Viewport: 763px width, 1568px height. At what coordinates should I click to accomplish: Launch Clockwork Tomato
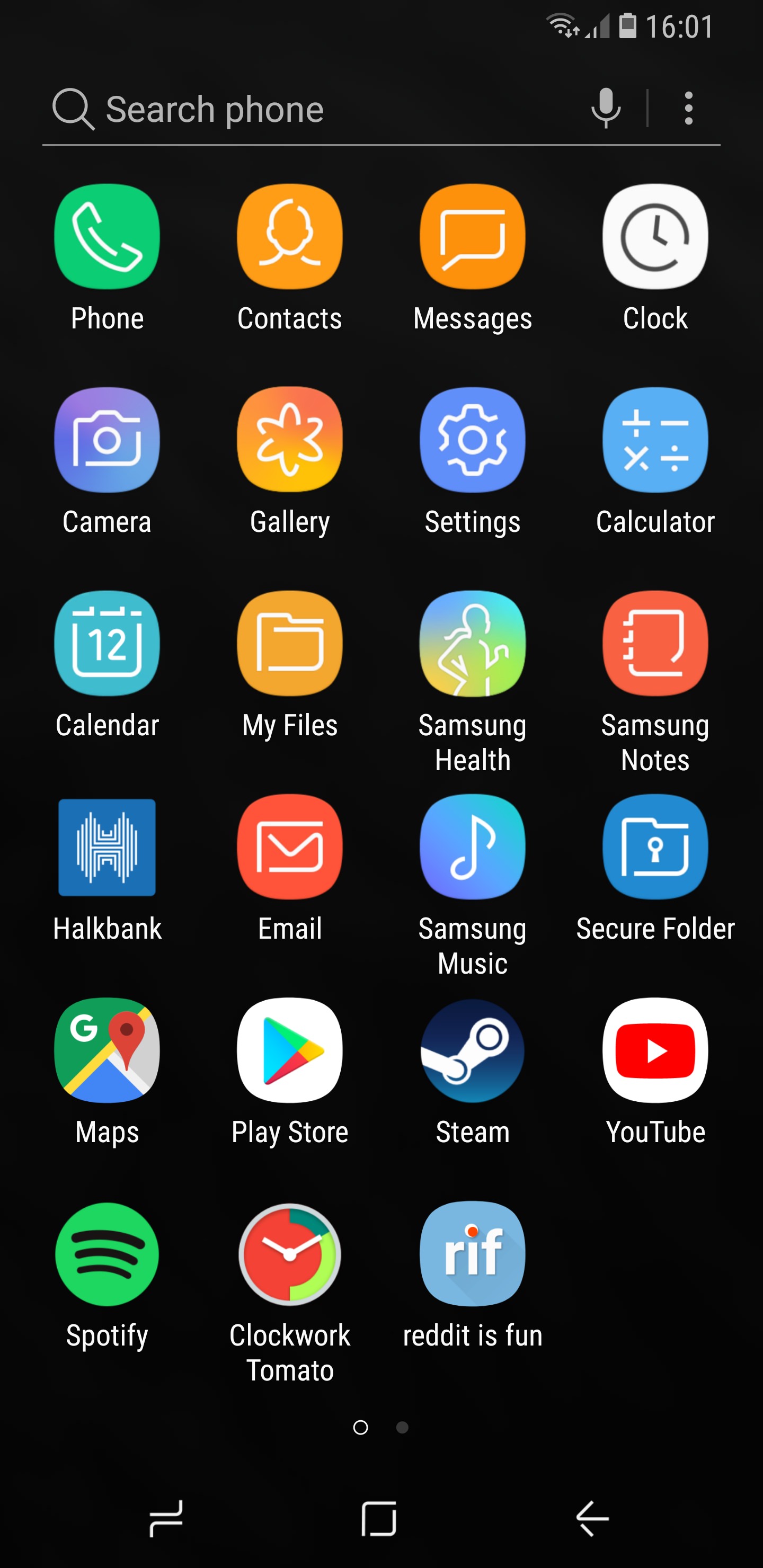click(x=290, y=1254)
